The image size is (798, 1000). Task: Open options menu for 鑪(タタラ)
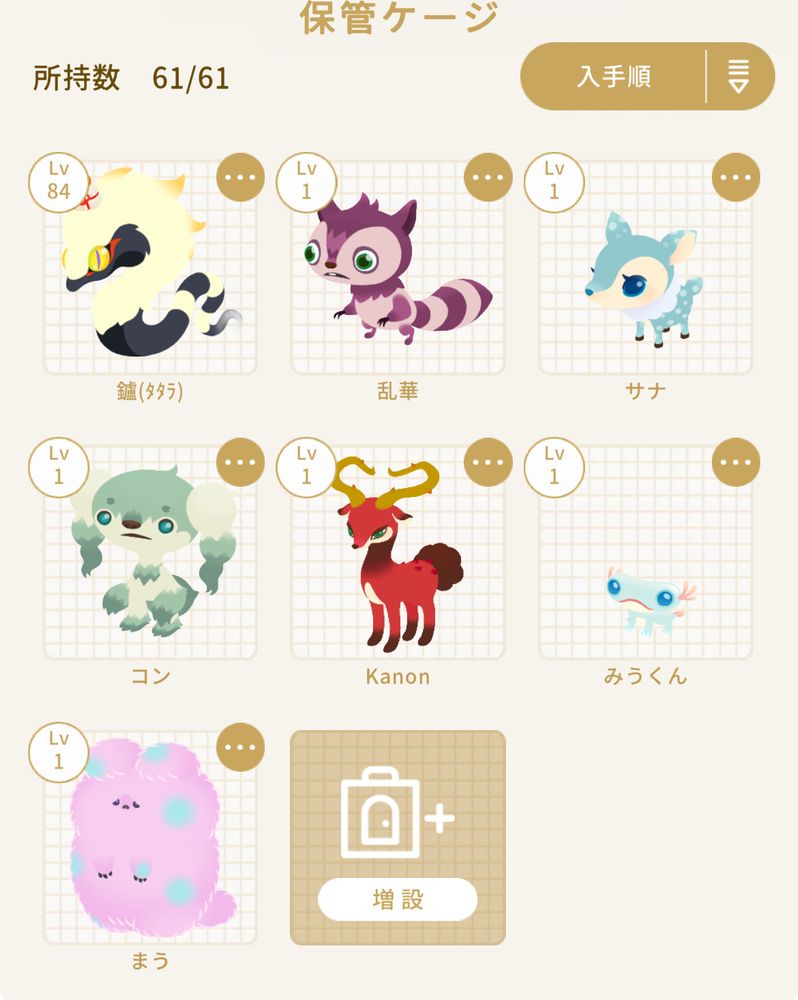(x=240, y=178)
